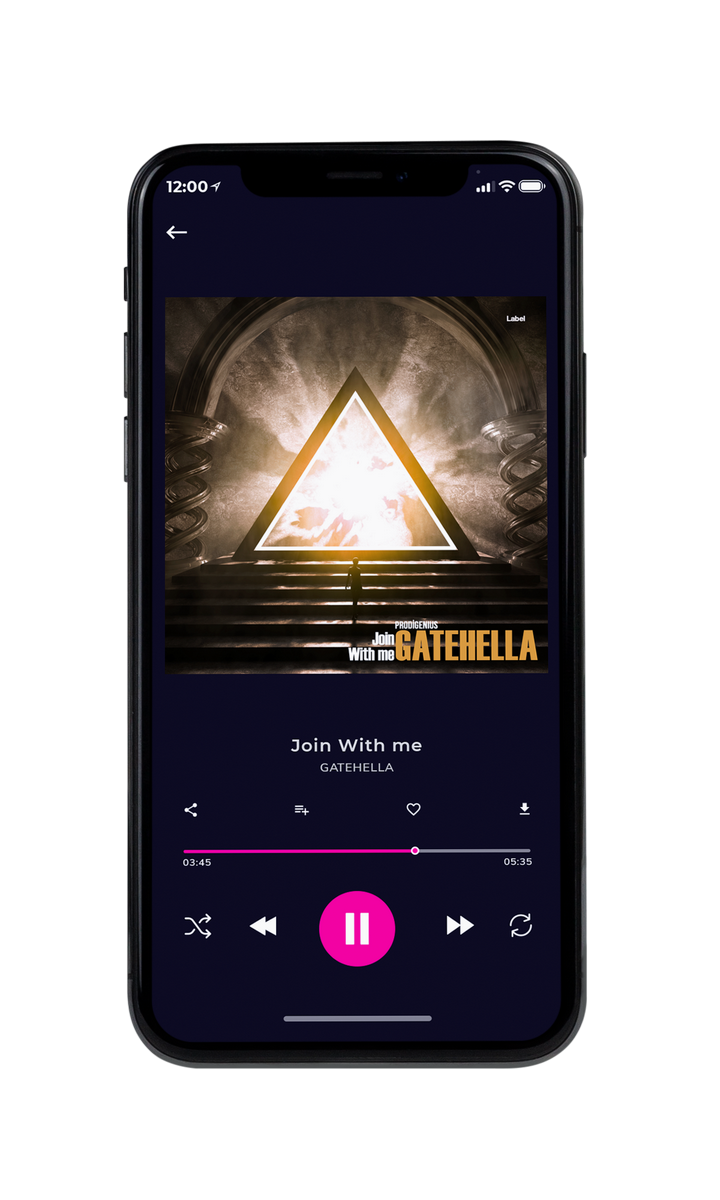Tap the playback progress bar handle
720x1200 pixels.
coord(415,851)
